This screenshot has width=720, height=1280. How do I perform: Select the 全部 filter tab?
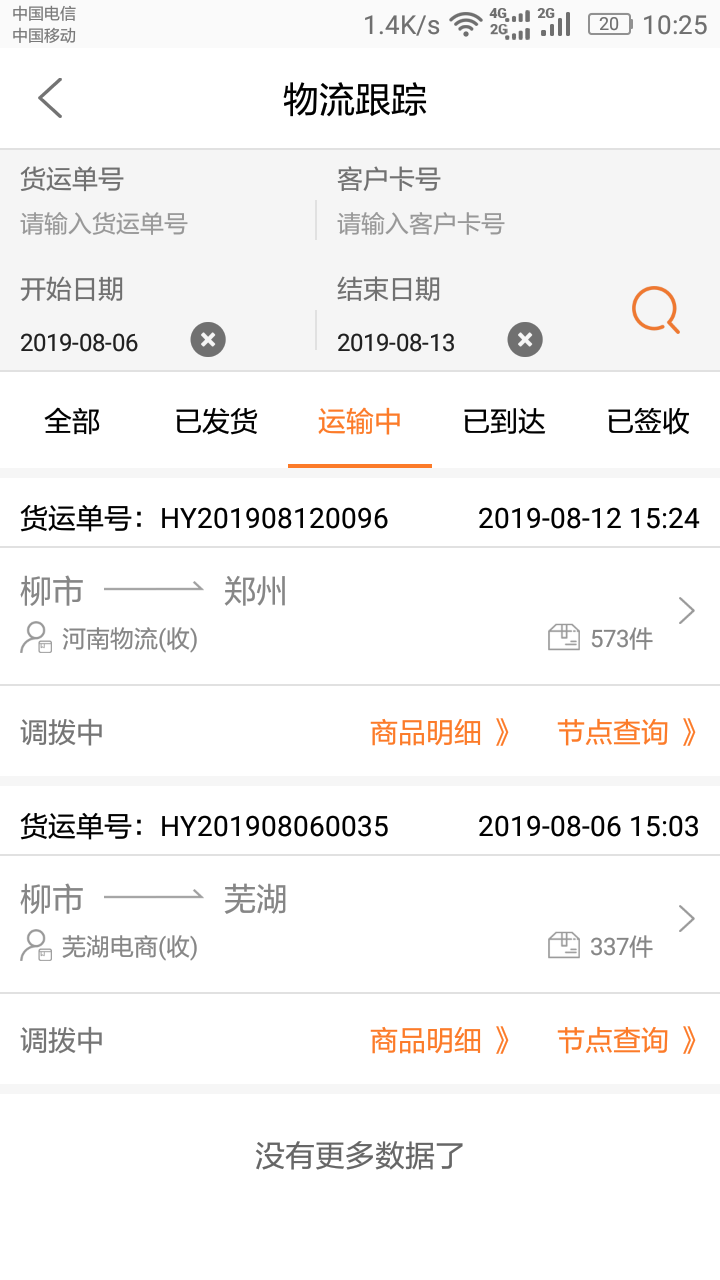pos(70,421)
